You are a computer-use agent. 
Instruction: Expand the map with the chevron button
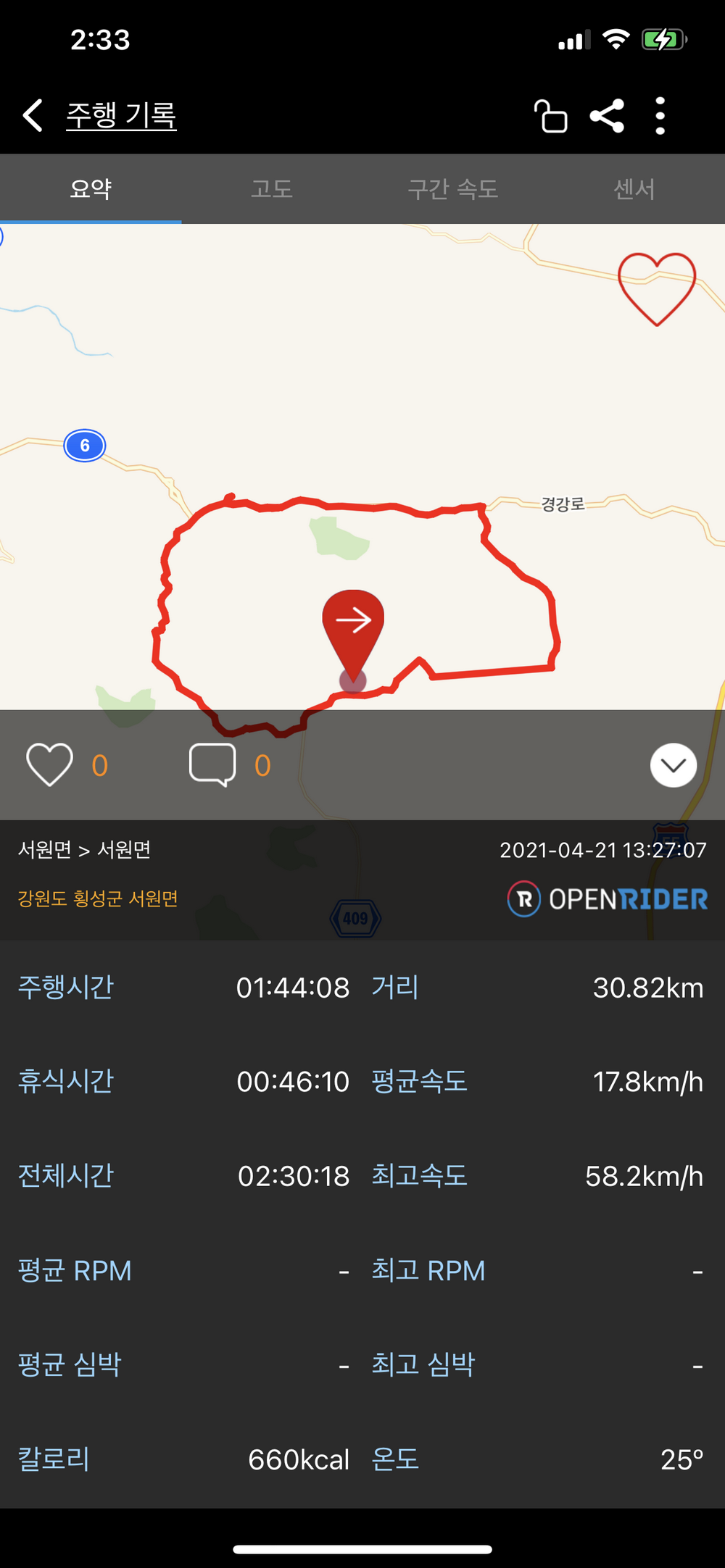[674, 765]
